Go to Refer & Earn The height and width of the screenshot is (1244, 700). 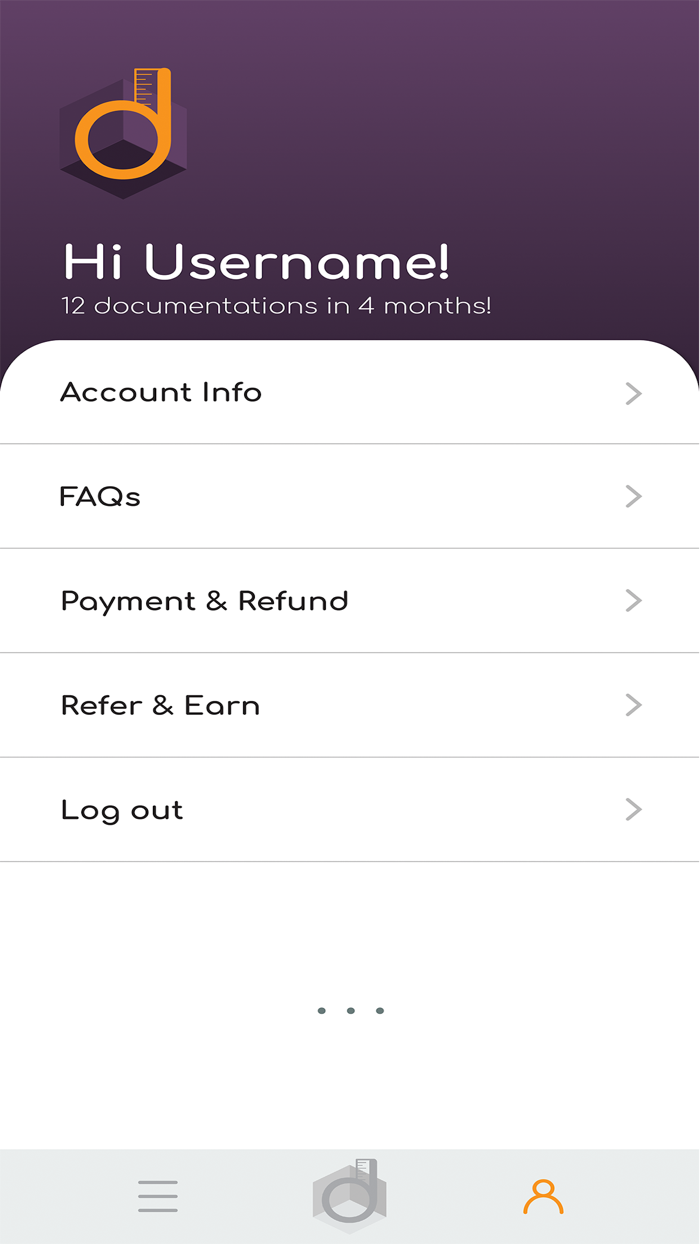pos(349,705)
